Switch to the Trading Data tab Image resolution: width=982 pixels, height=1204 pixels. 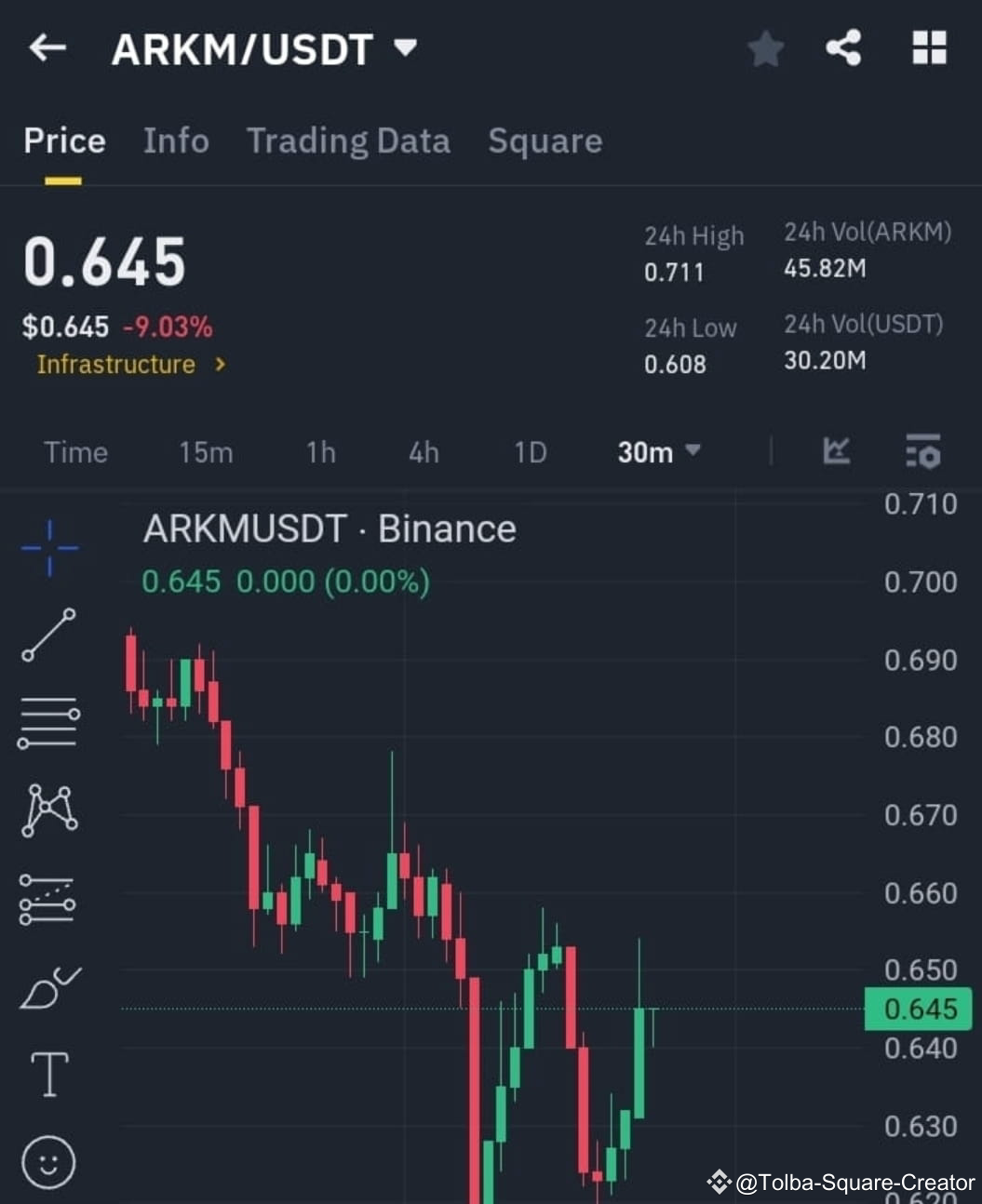[349, 141]
